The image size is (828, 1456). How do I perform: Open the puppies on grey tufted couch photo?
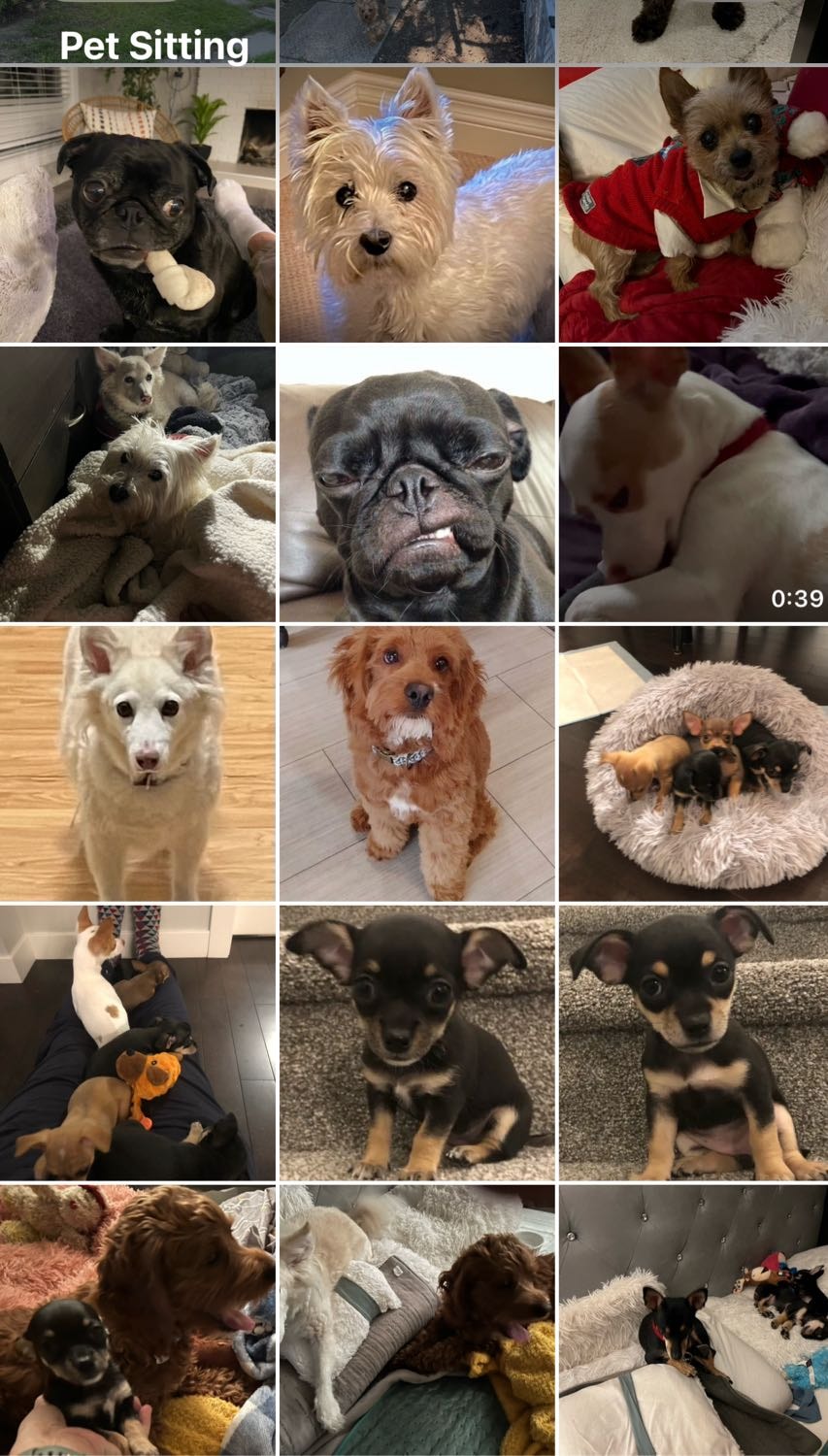coord(693,1320)
